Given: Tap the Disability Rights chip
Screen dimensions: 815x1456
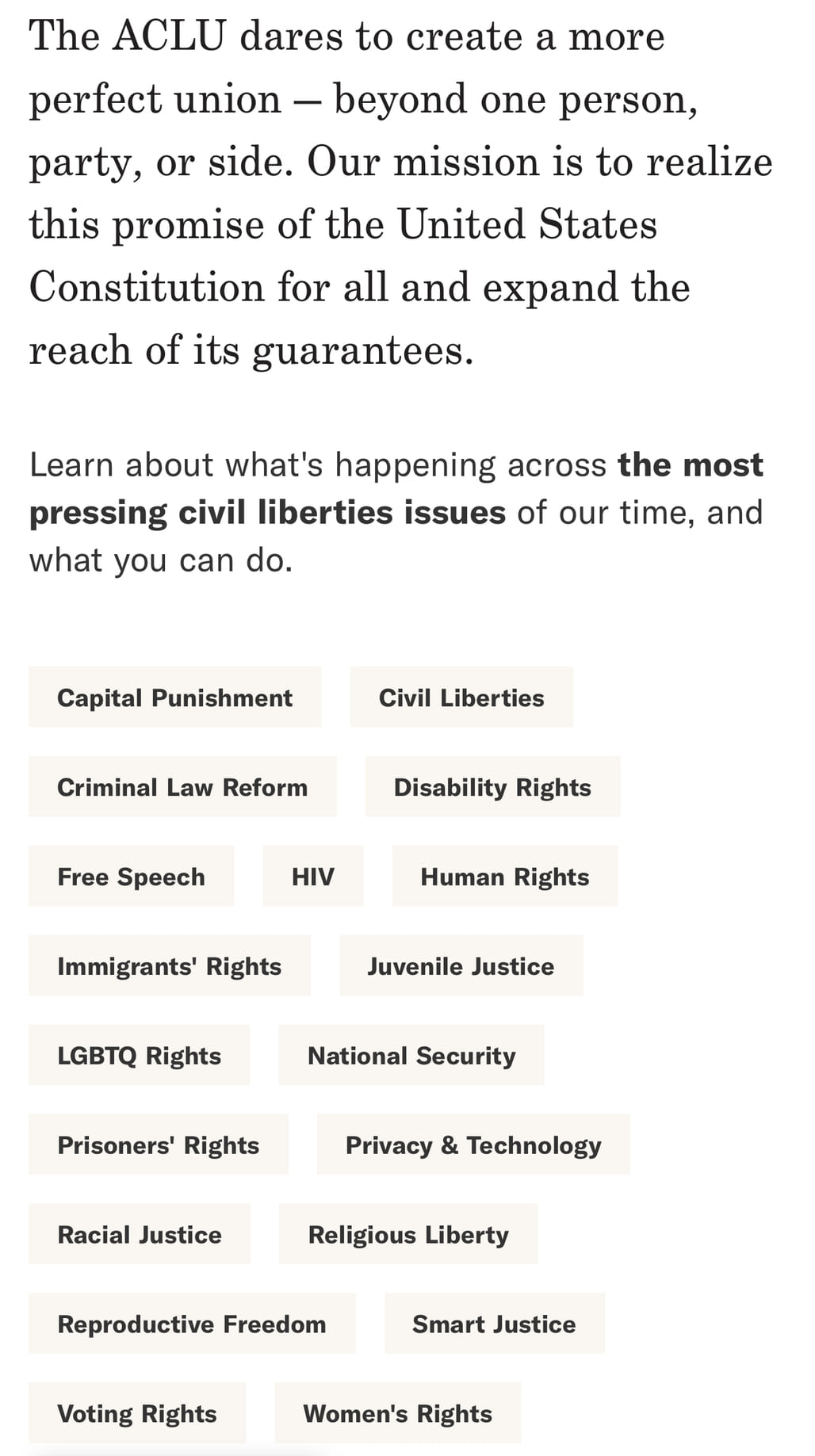Looking at the screenshot, I should [x=492, y=787].
